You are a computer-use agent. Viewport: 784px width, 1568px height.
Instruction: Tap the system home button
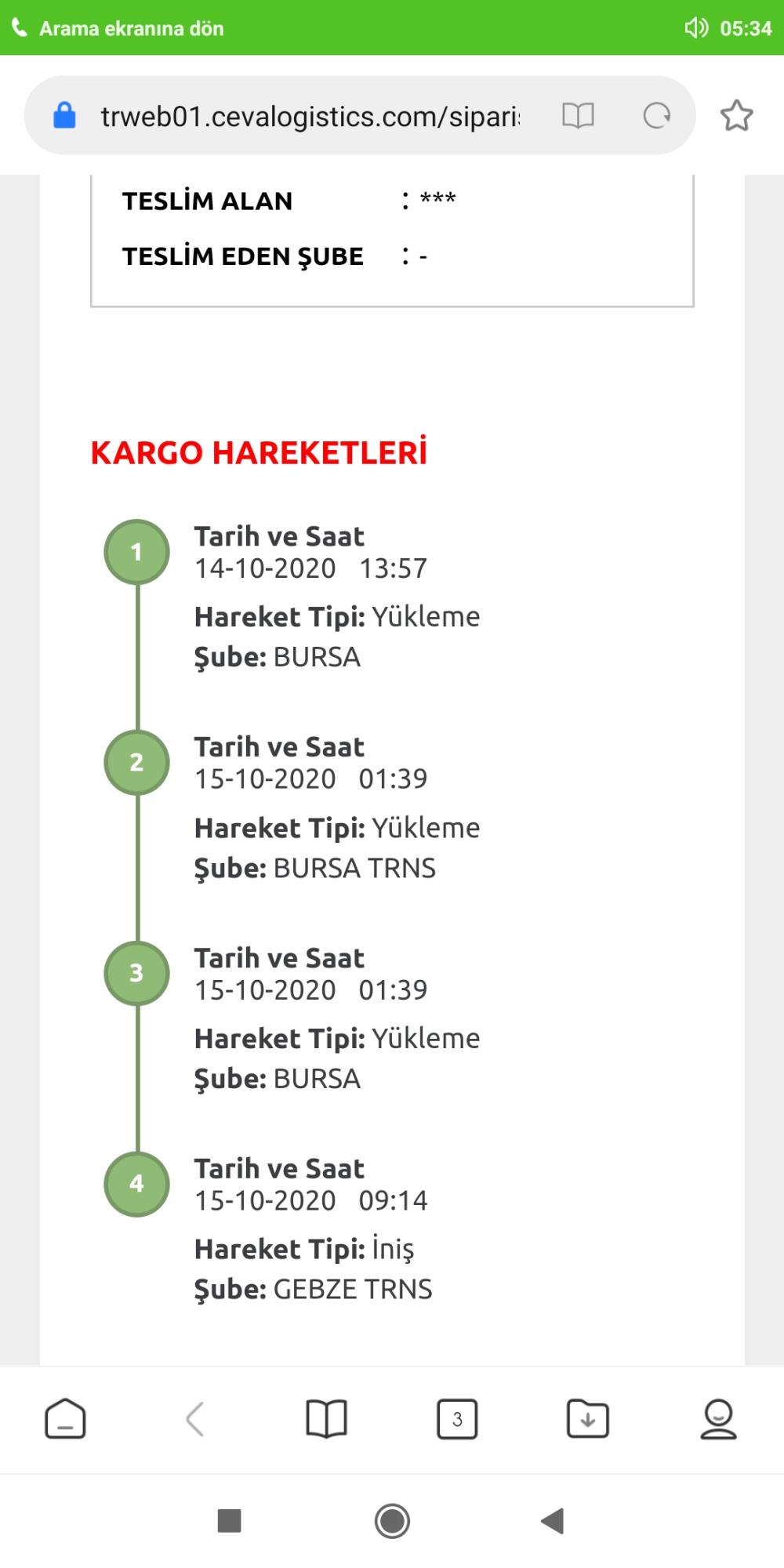point(392,1521)
